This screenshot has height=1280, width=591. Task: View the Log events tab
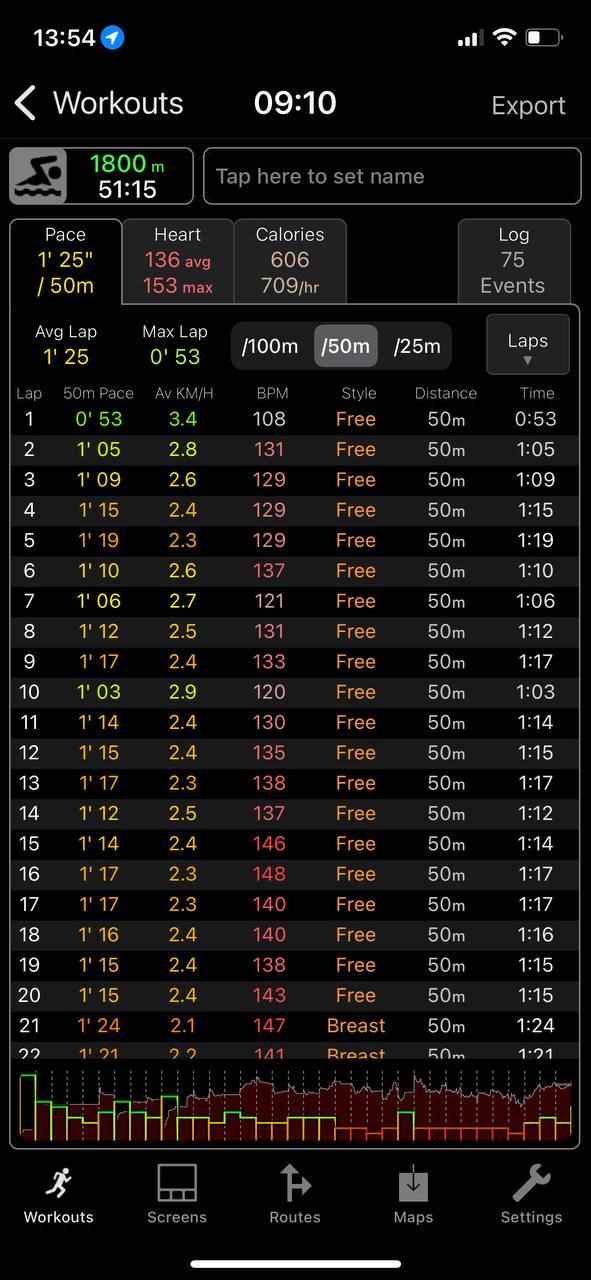tap(513, 260)
